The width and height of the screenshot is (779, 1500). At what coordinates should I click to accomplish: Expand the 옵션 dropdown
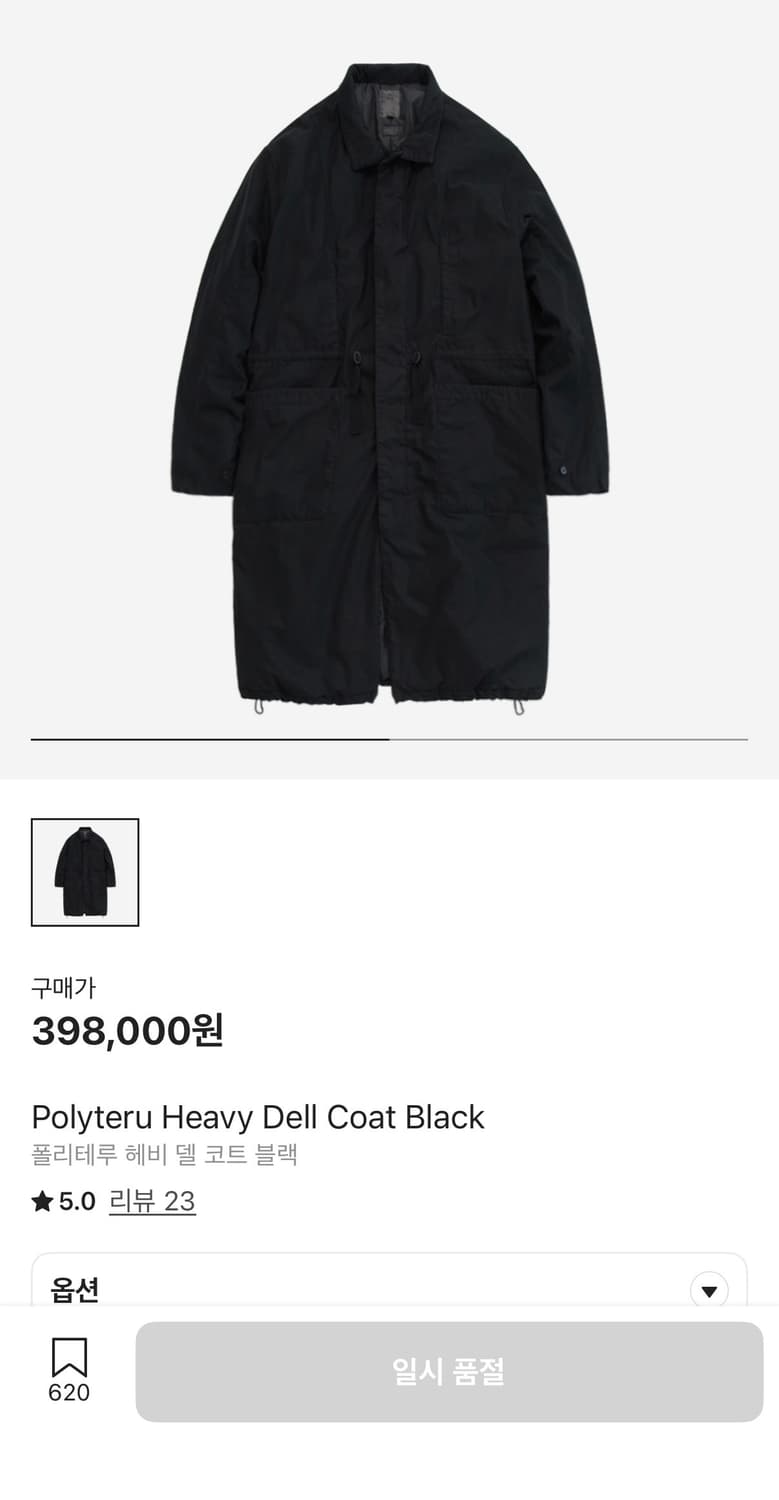(x=708, y=1290)
